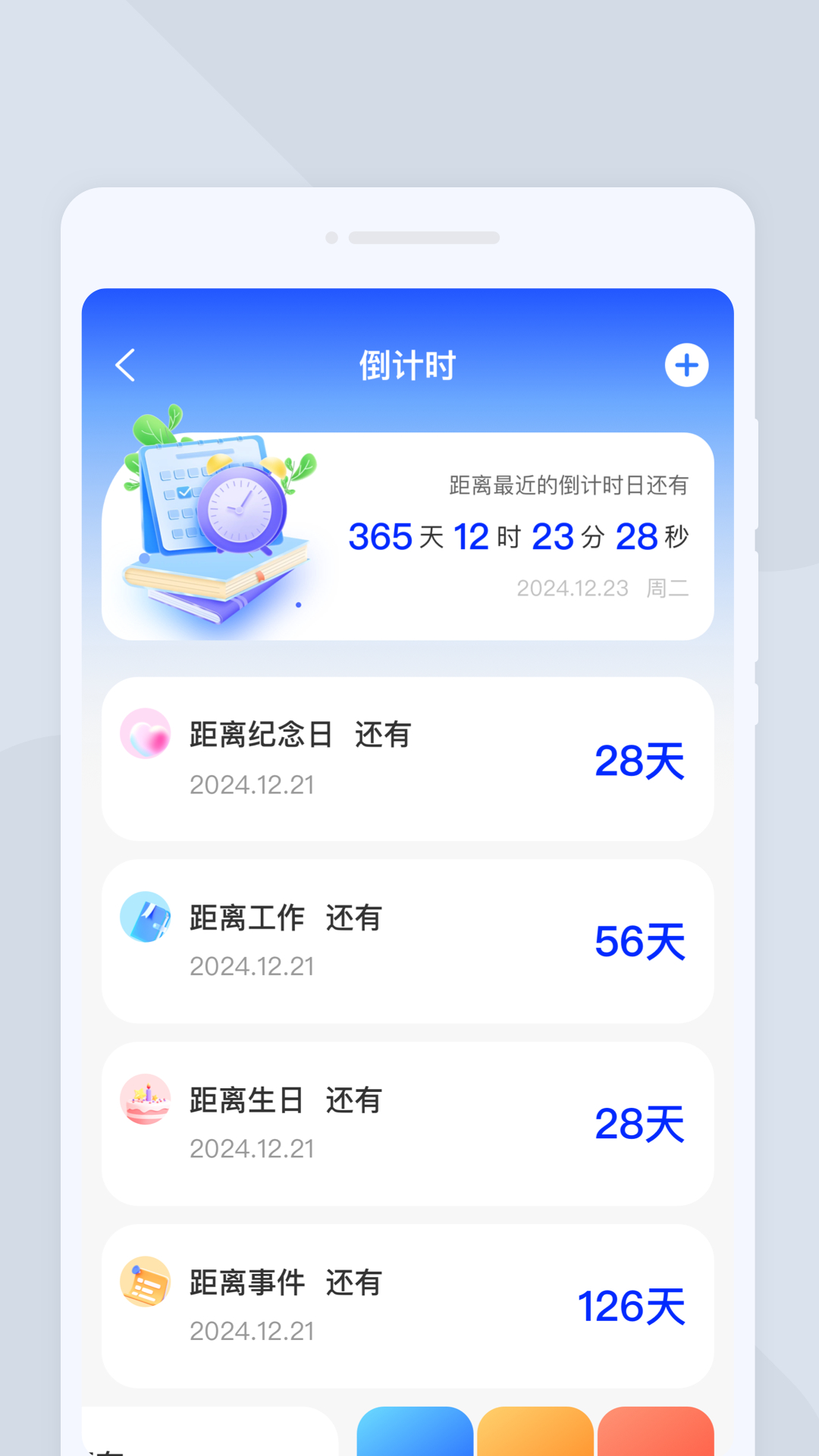Tap the blue 28天 text on the anniversary card
Image resolution: width=819 pixels, height=1456 pixels.
pyautogui.click(x=641, y=763)
